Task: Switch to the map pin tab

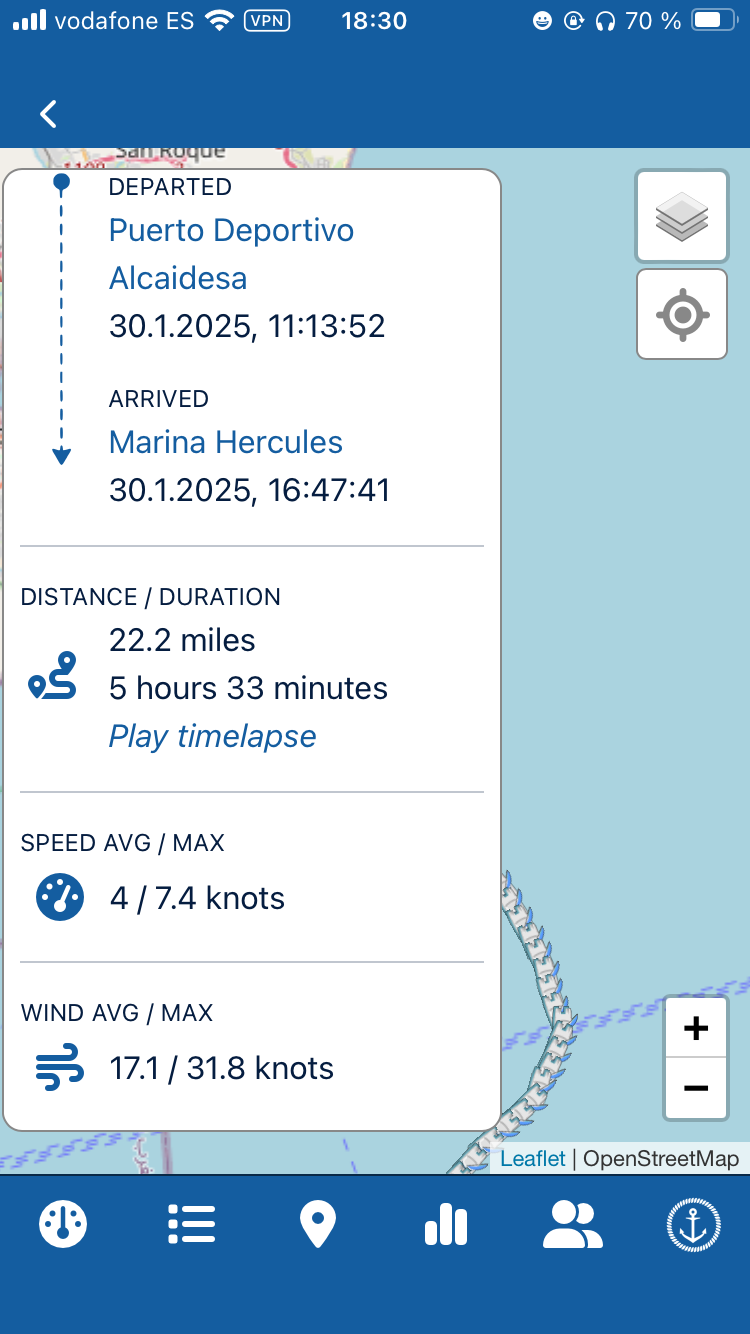Action: point(318,1224)
